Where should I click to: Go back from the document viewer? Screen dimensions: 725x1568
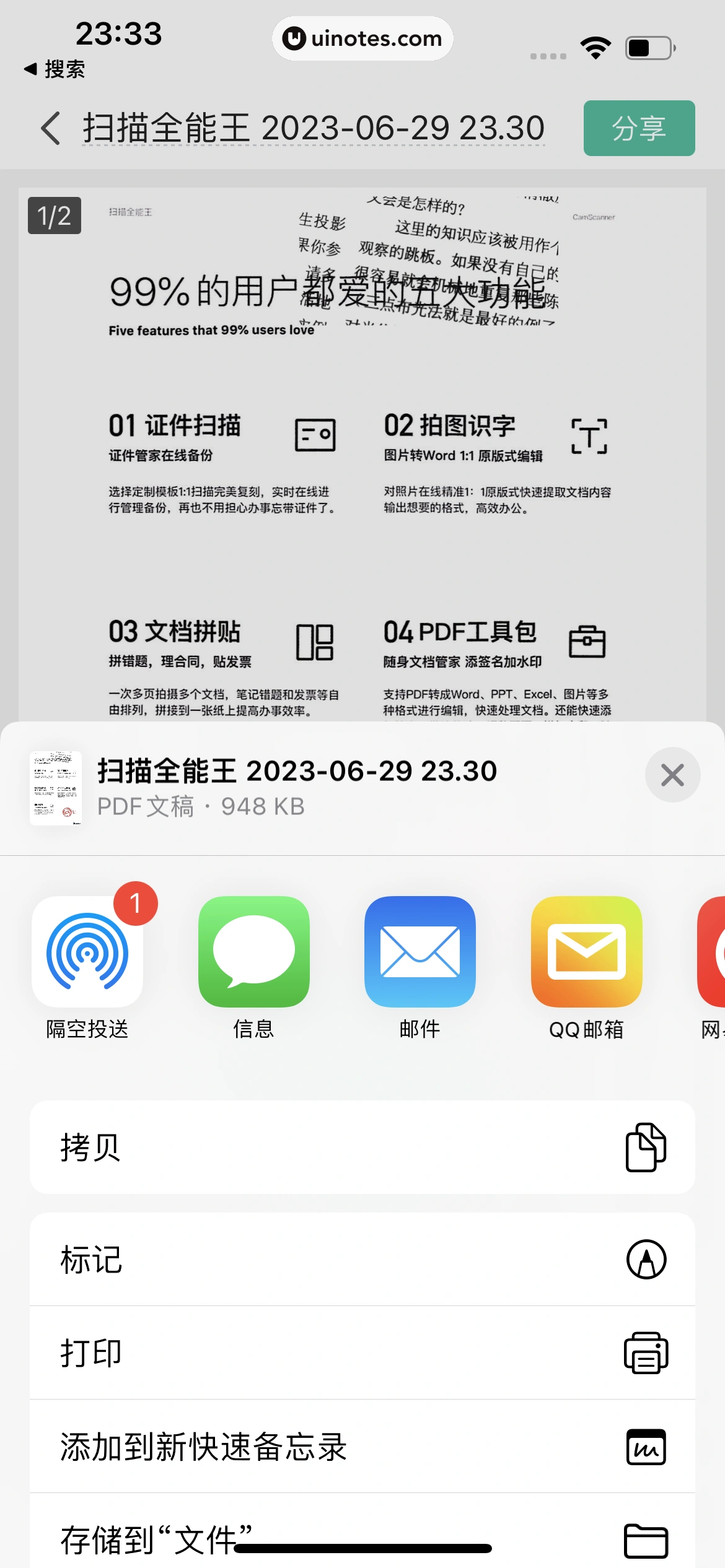point(51,128)
